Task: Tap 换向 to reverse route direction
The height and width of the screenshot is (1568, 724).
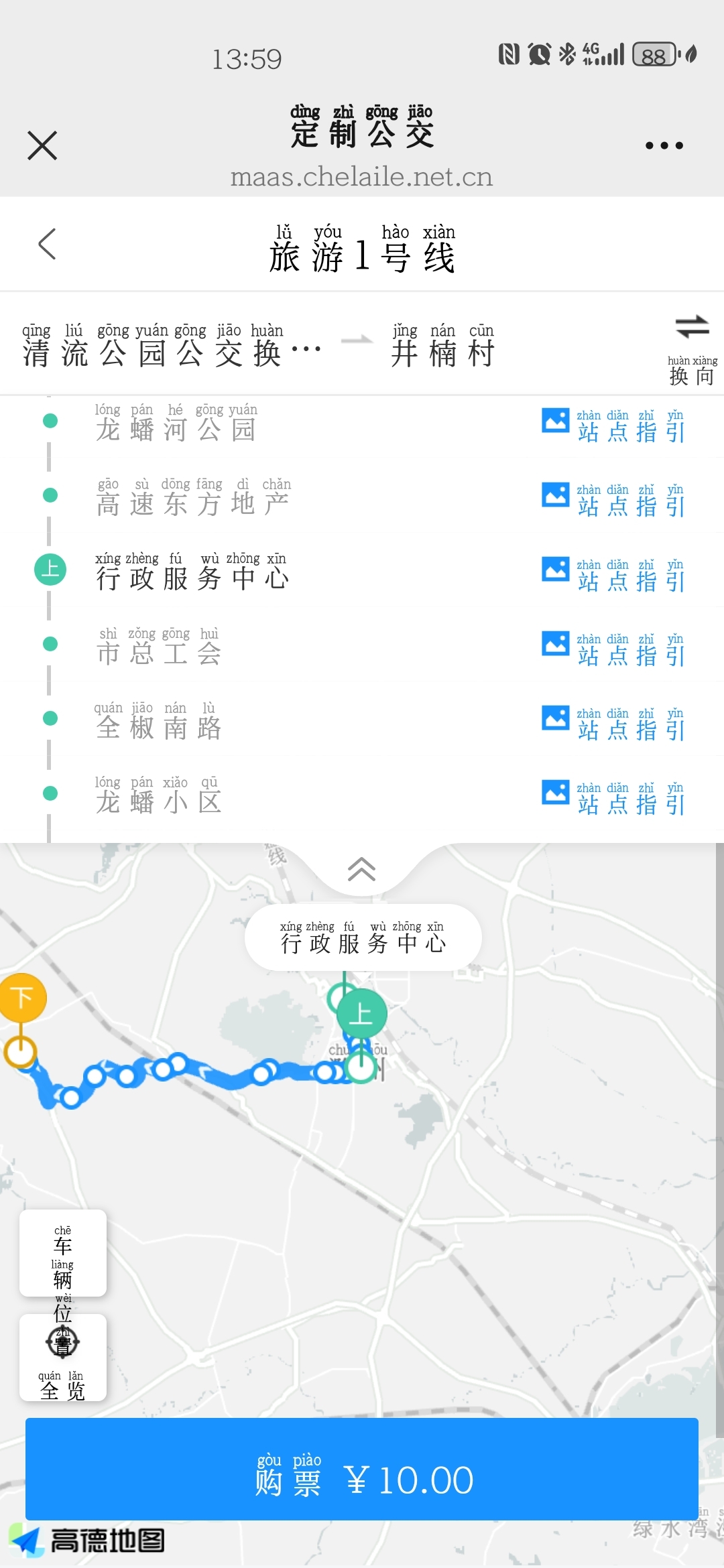Action: [692, 350]
